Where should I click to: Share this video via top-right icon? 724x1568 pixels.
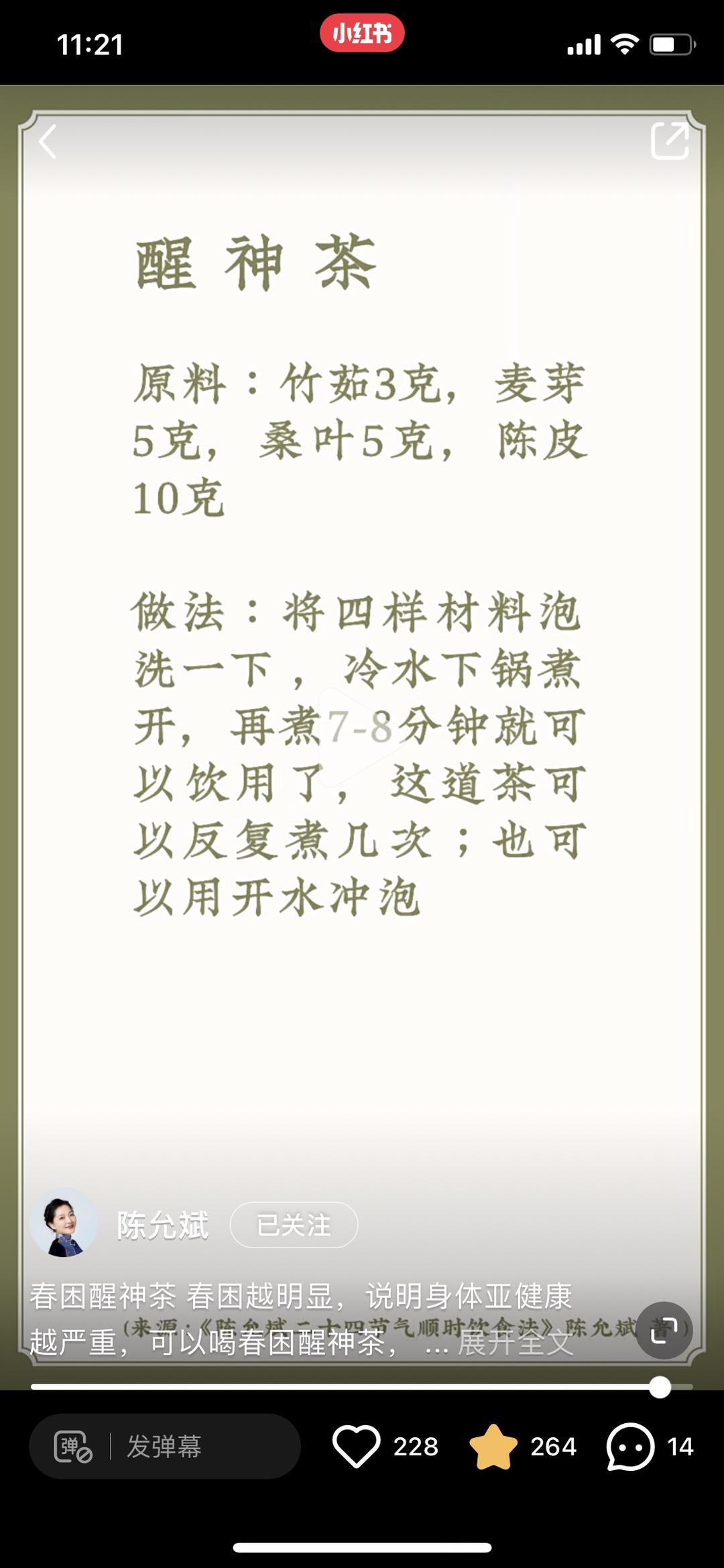point(670,141)
